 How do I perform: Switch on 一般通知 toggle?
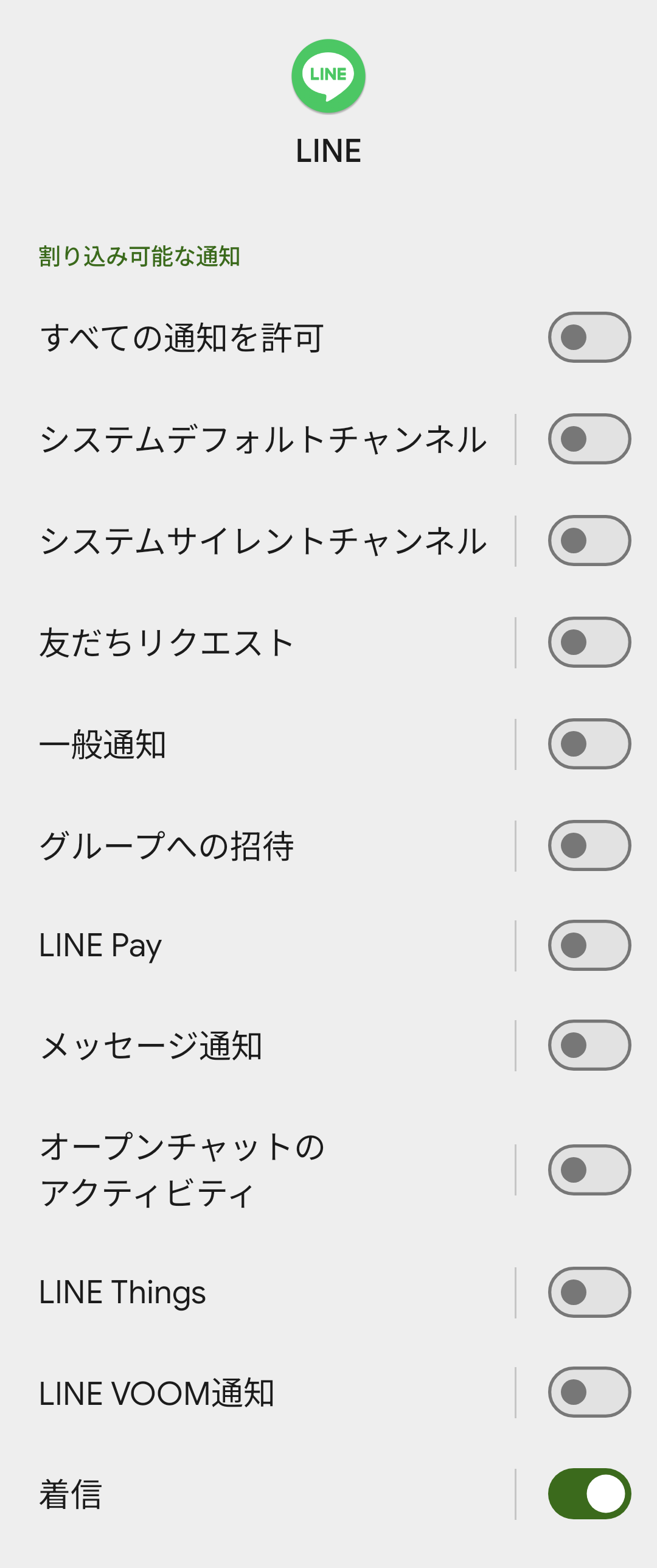coord(589,744)
